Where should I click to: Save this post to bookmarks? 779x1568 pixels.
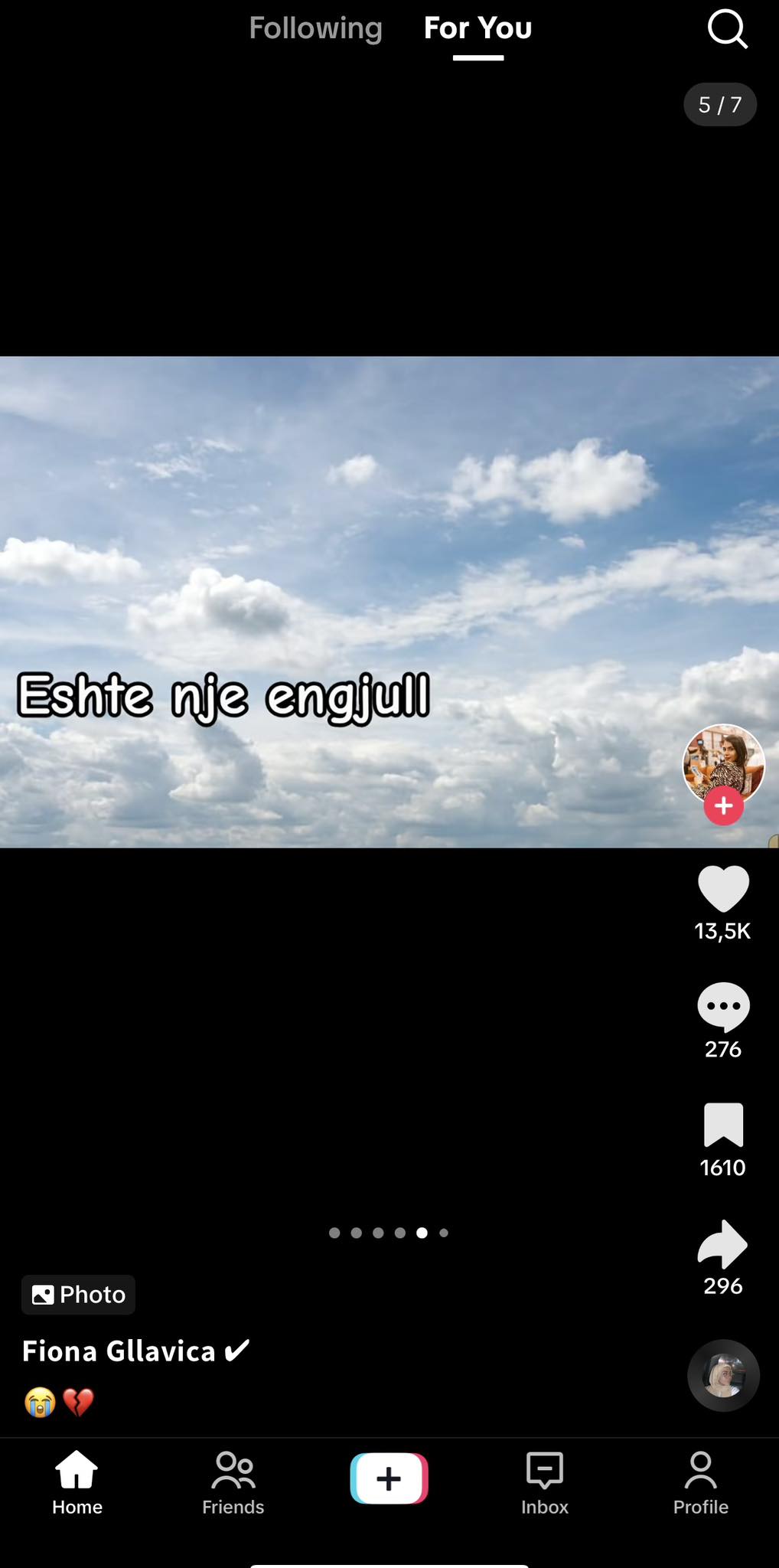click(723, 1125)
